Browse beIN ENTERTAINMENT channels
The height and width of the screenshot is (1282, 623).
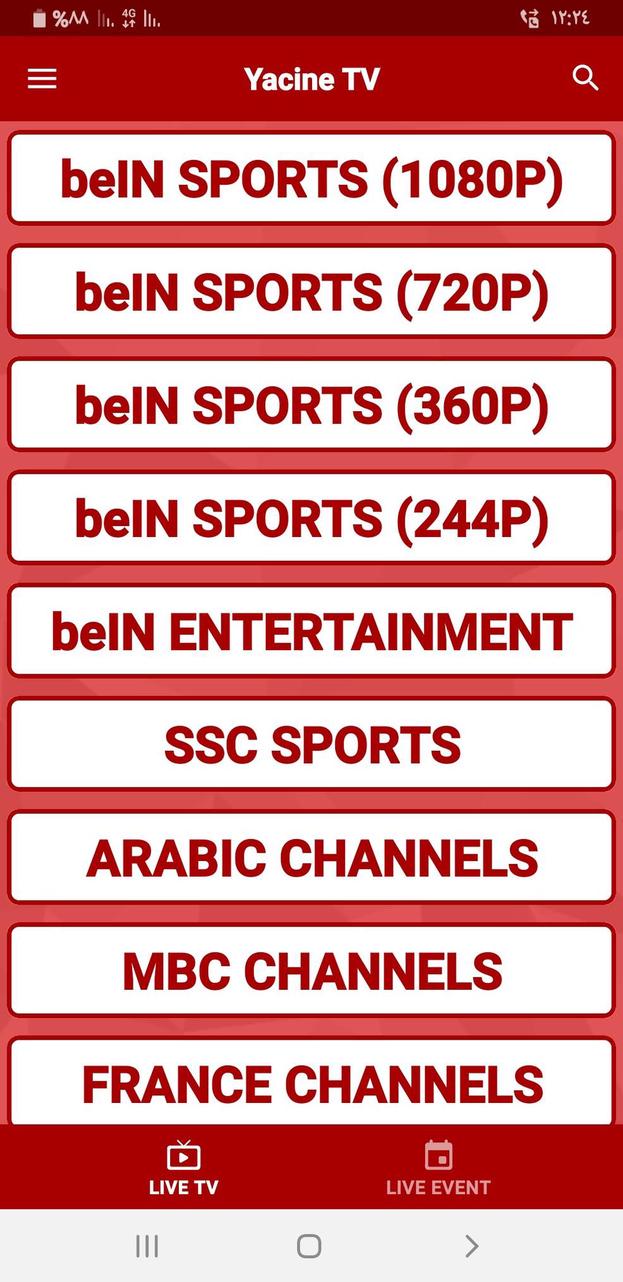point(311,631)
